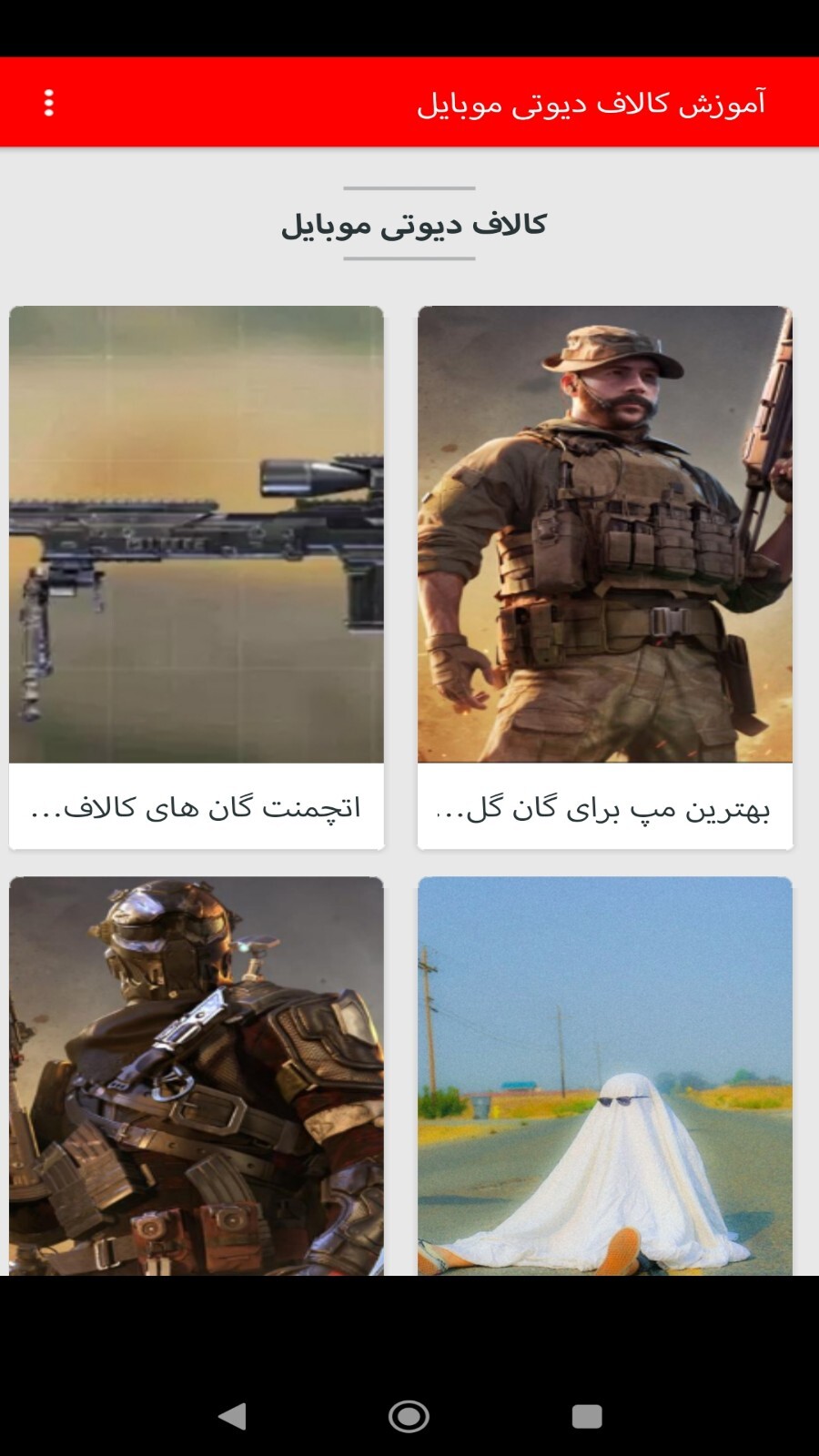
Task: Go back with the system back button
Action: pyautogui.click(x=233, y=1416)
